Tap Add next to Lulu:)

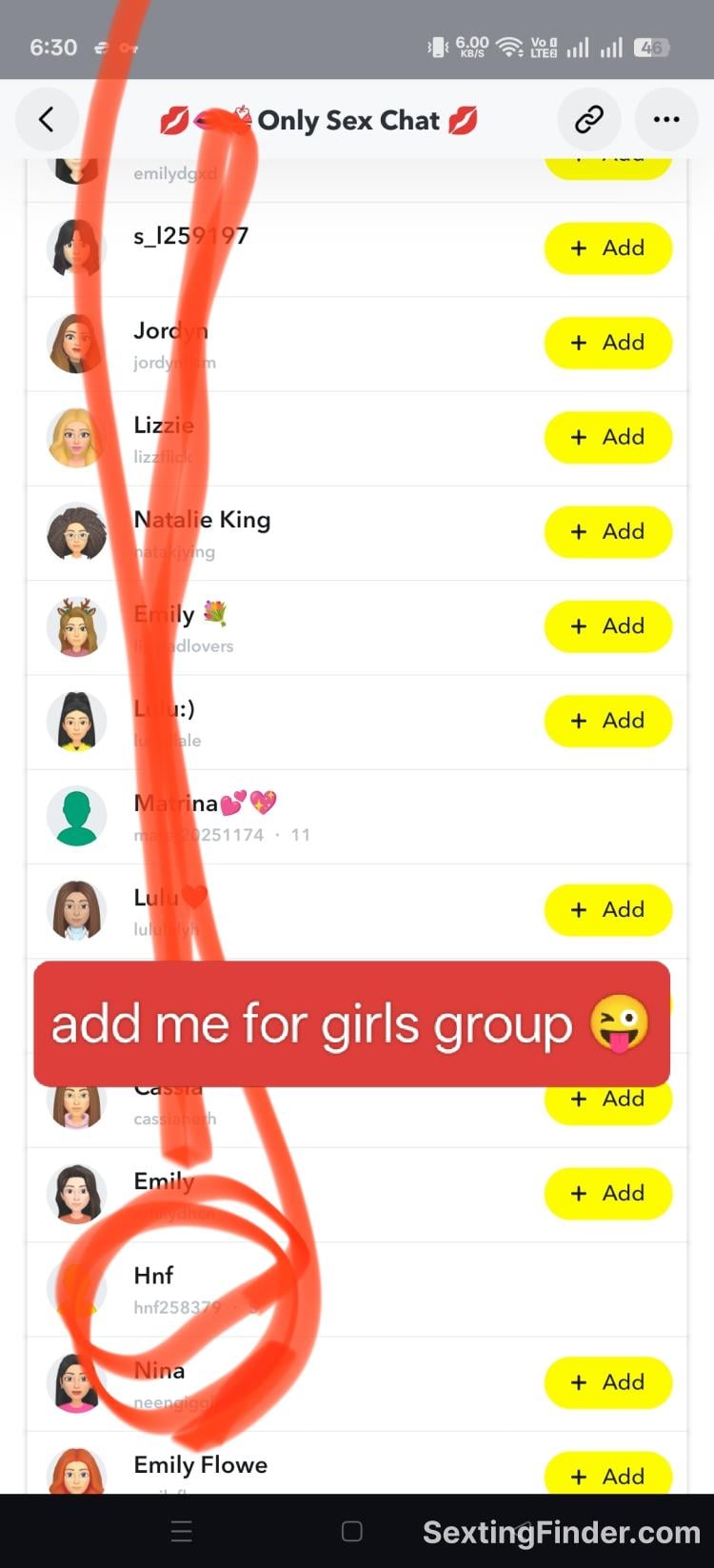(607, 720)
